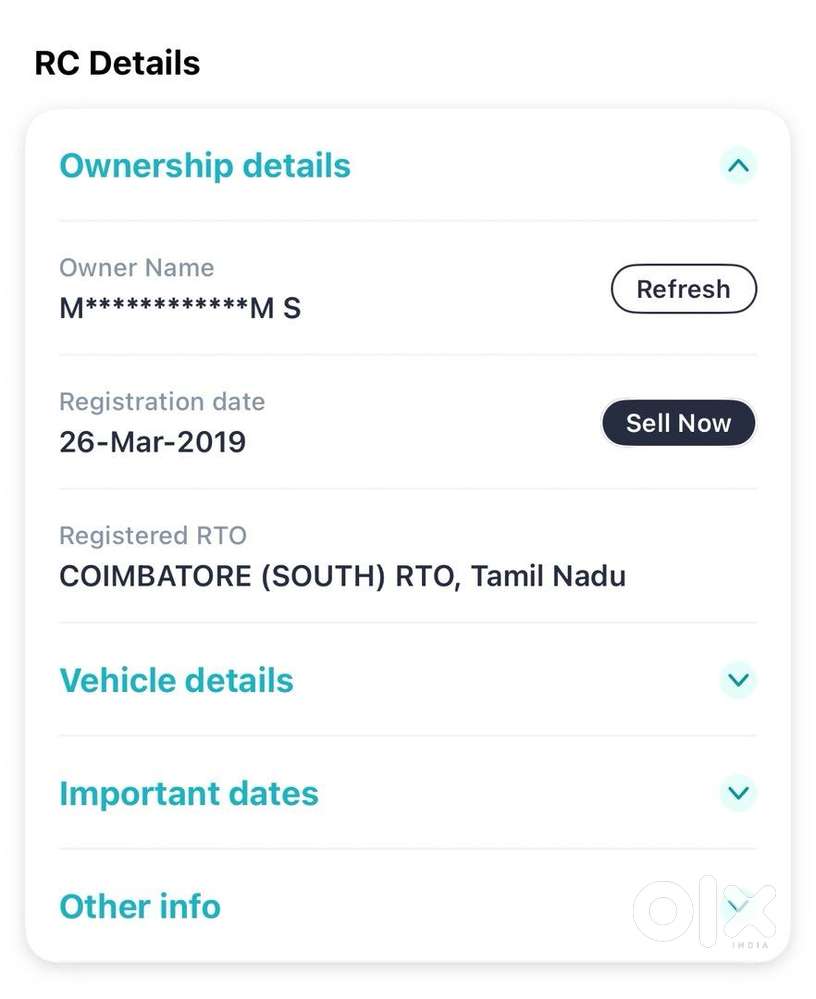816x999 pixels.
Task: Click the Vehicle details chevron icon
Action: (x=738, y=680)
